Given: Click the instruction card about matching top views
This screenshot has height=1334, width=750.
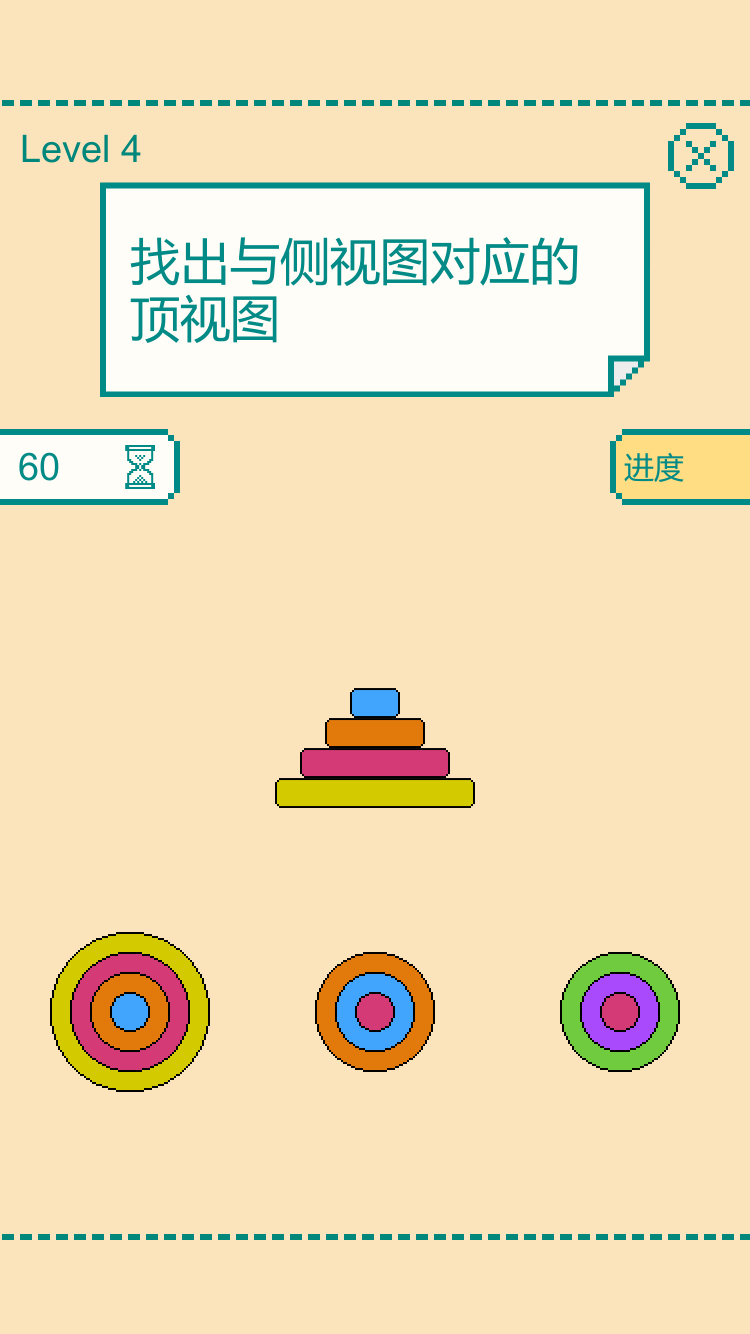Looking at the screenshot, I should tap(375, 287).
